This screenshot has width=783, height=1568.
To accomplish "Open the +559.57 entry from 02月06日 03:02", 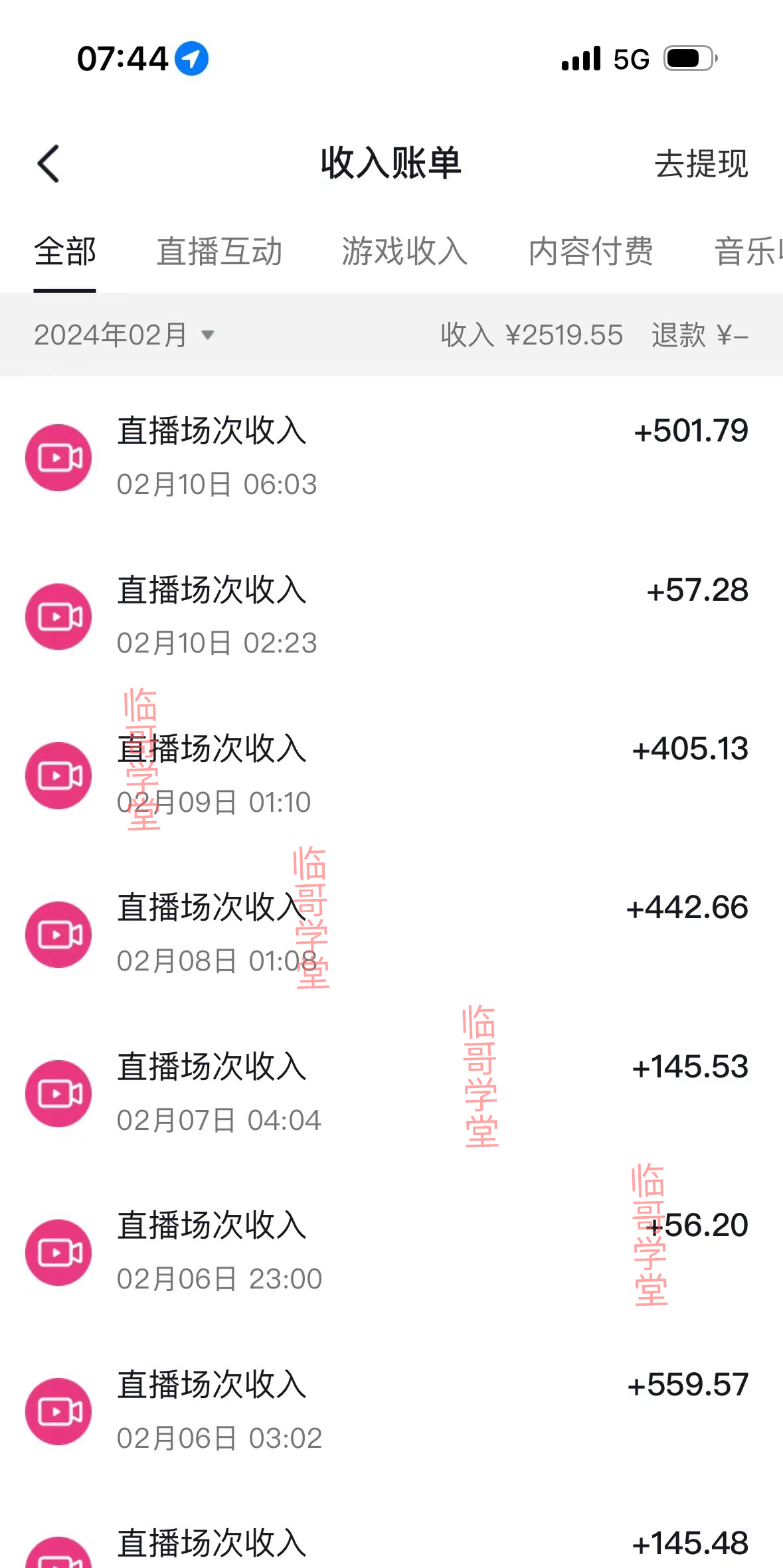I will [x=391, y=1411].
